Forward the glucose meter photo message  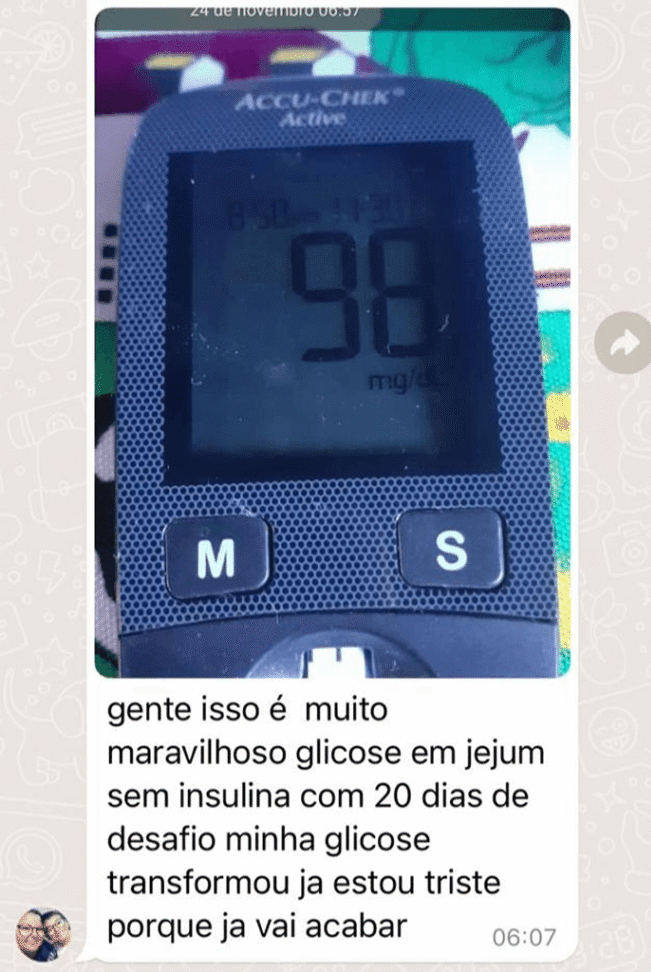(623, 343)
